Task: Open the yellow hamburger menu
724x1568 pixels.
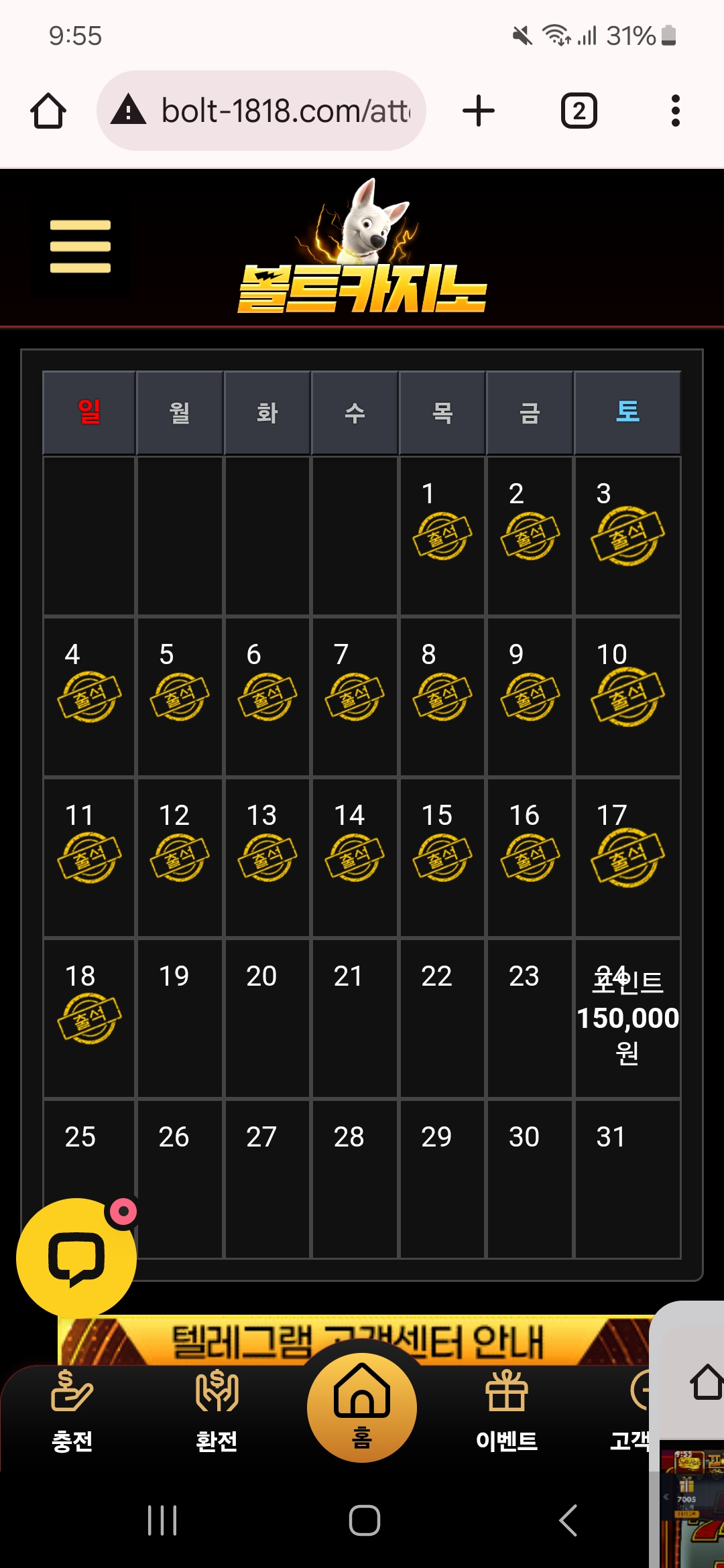Action: pos(80,247)
